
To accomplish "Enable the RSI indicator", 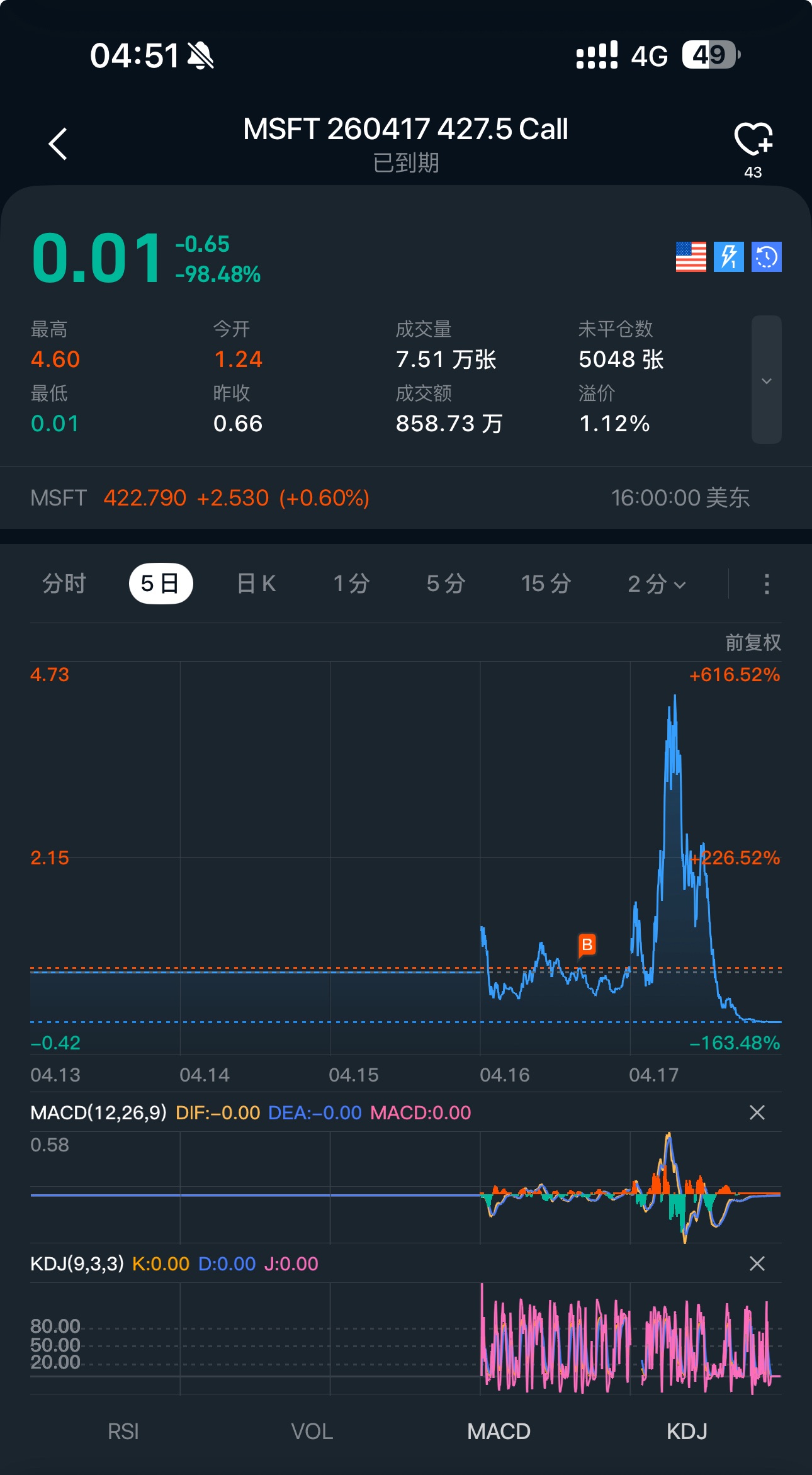I will point(123,1432).
